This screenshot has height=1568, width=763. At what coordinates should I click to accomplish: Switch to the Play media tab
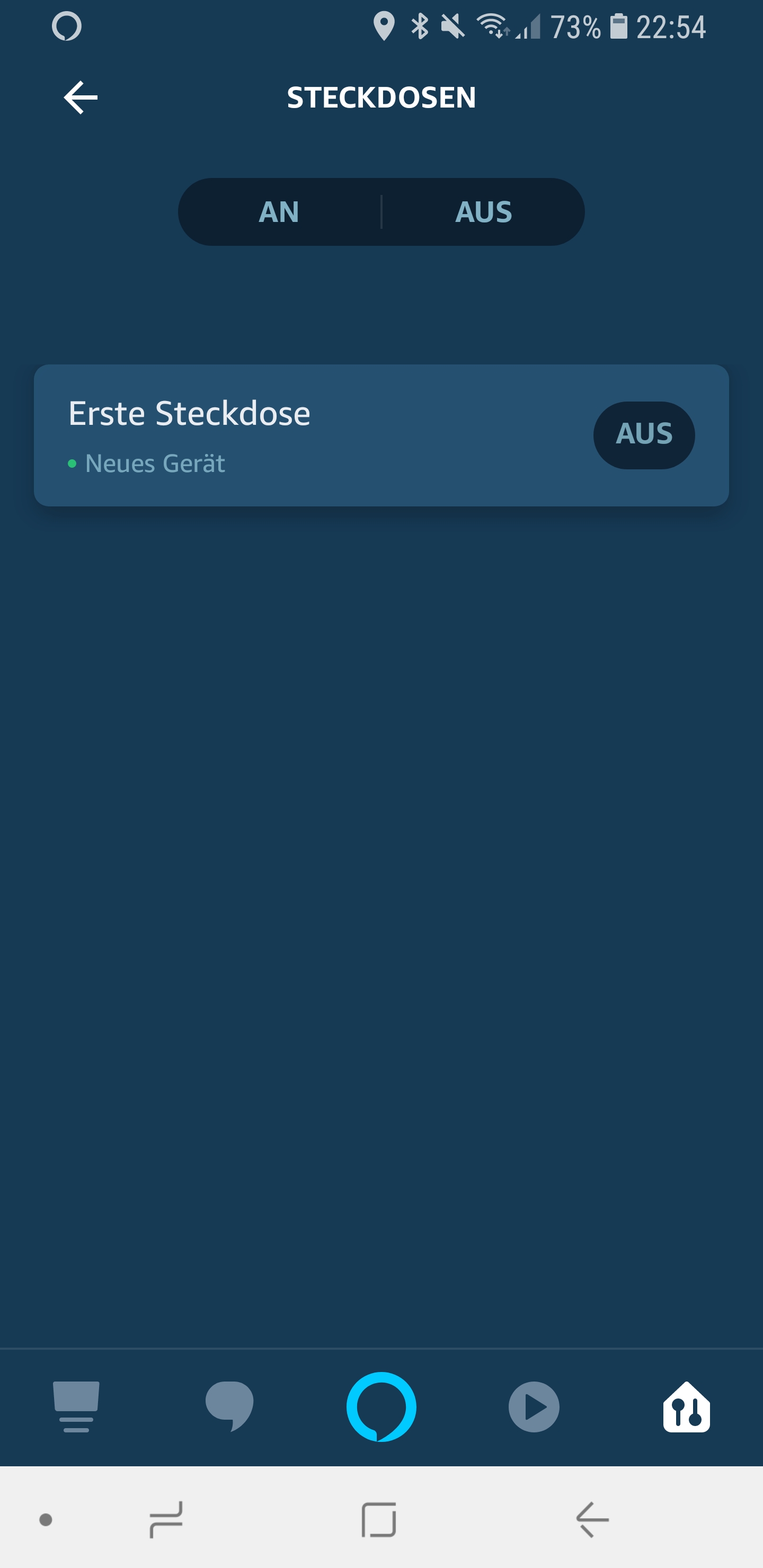(534, 1406)
